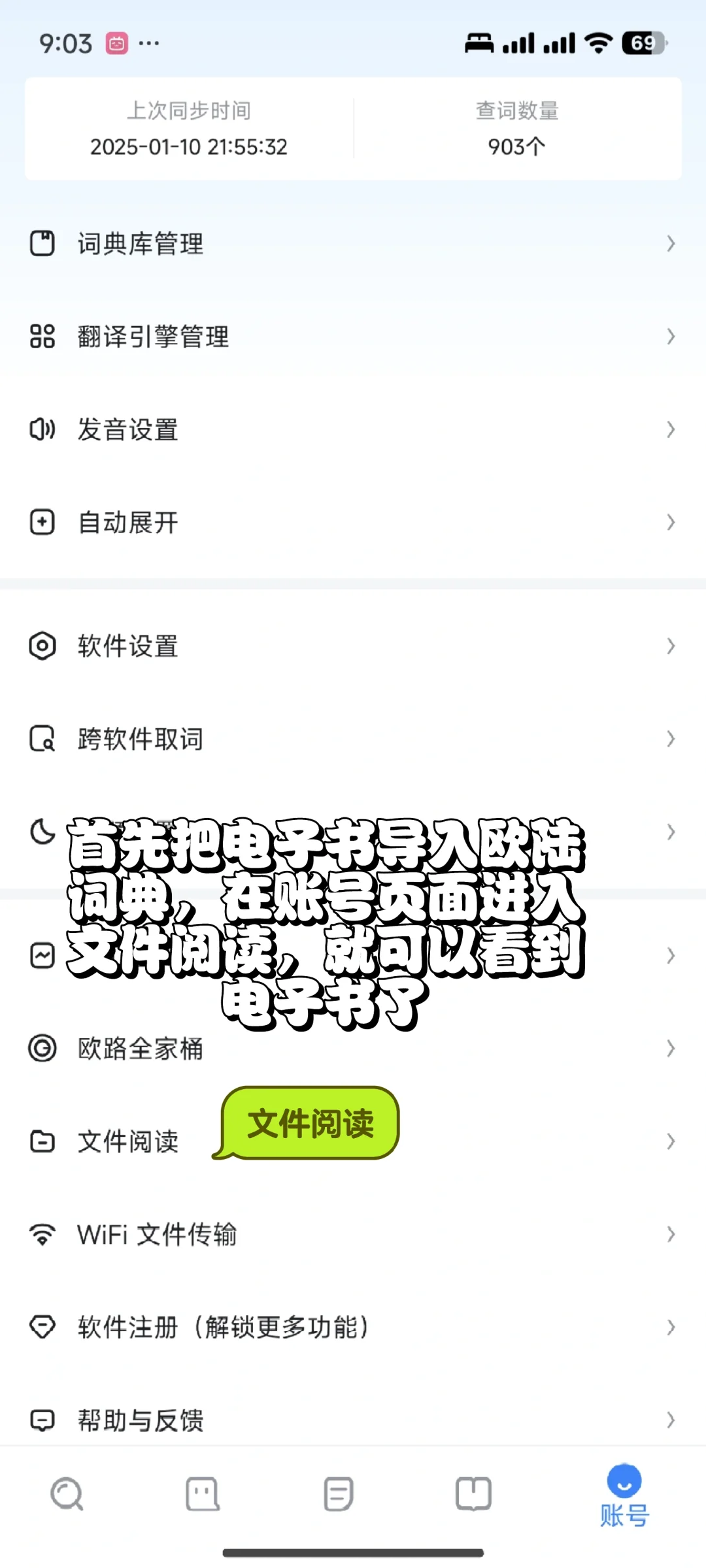Open the 文件阅读 row

click(353, 1141)
